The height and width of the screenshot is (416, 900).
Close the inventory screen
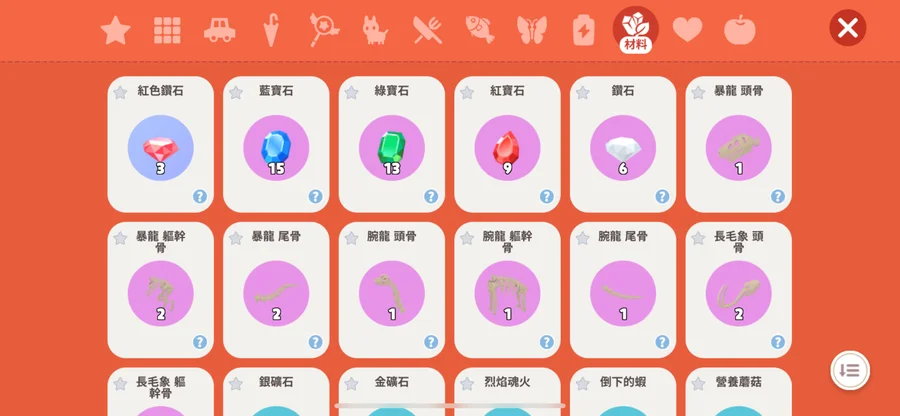click(x=847, y=28)
